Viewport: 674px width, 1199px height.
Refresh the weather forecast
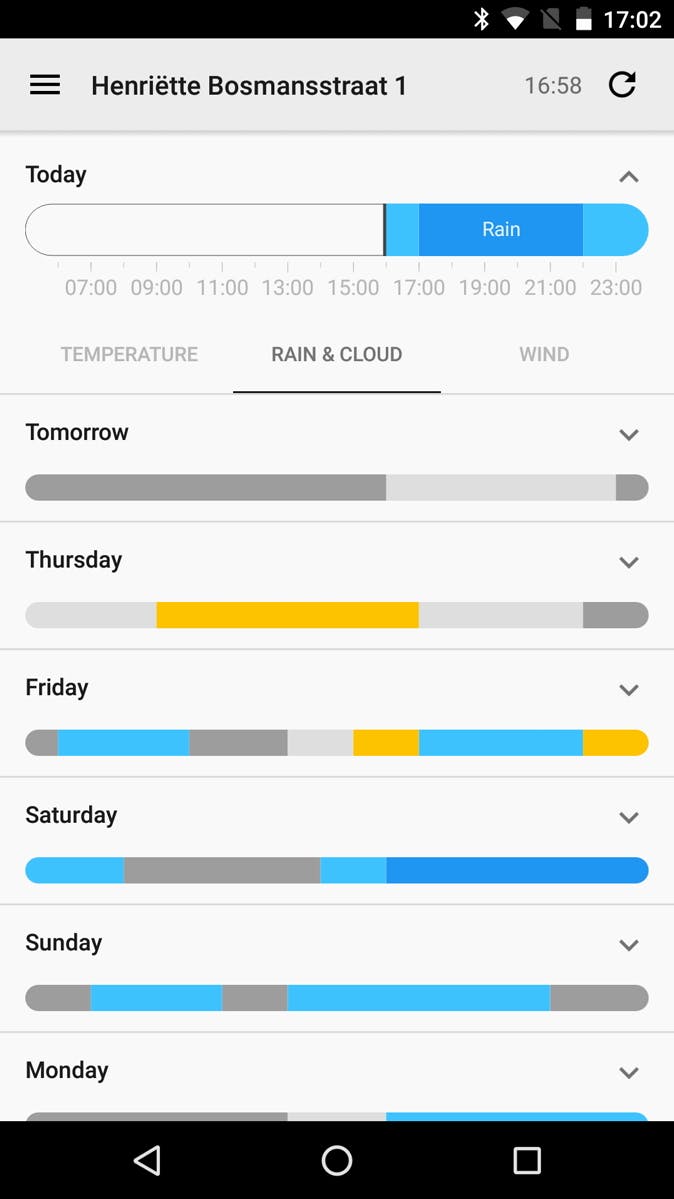click(622, 85)
